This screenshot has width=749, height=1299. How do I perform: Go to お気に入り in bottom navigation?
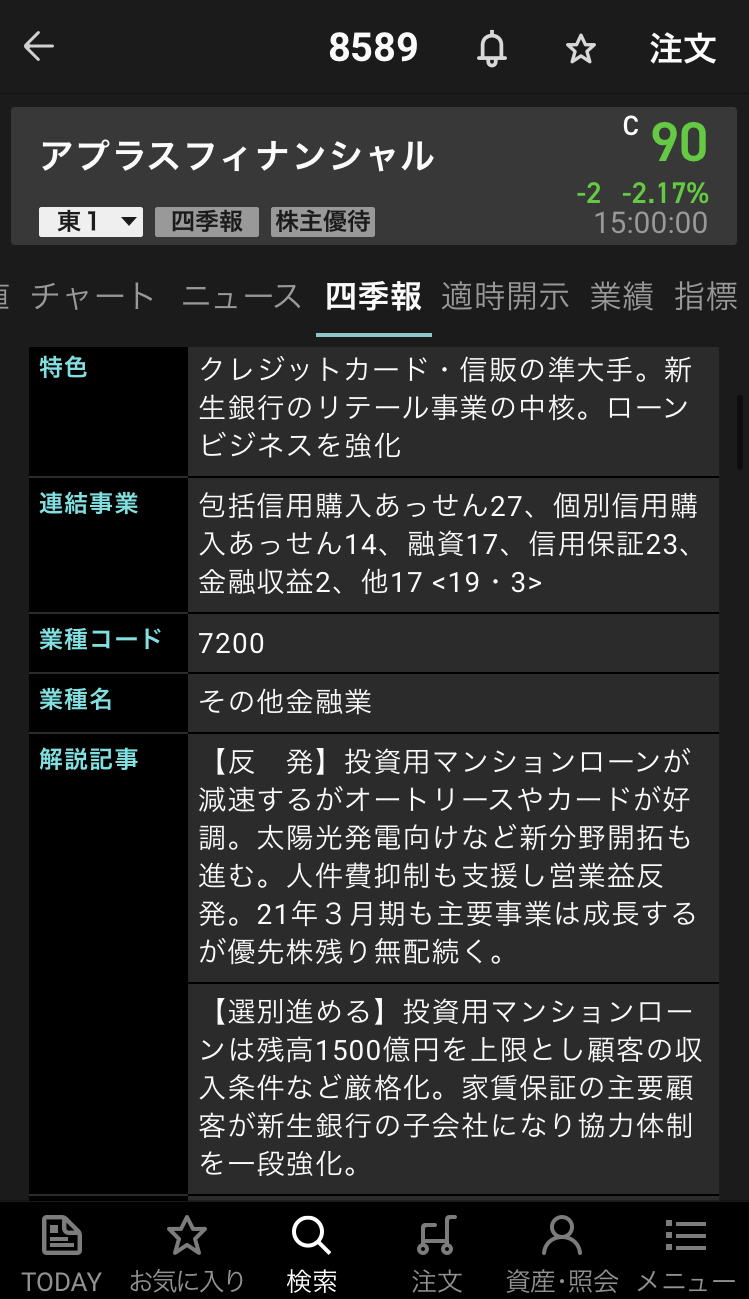(x=187, y=1252)
